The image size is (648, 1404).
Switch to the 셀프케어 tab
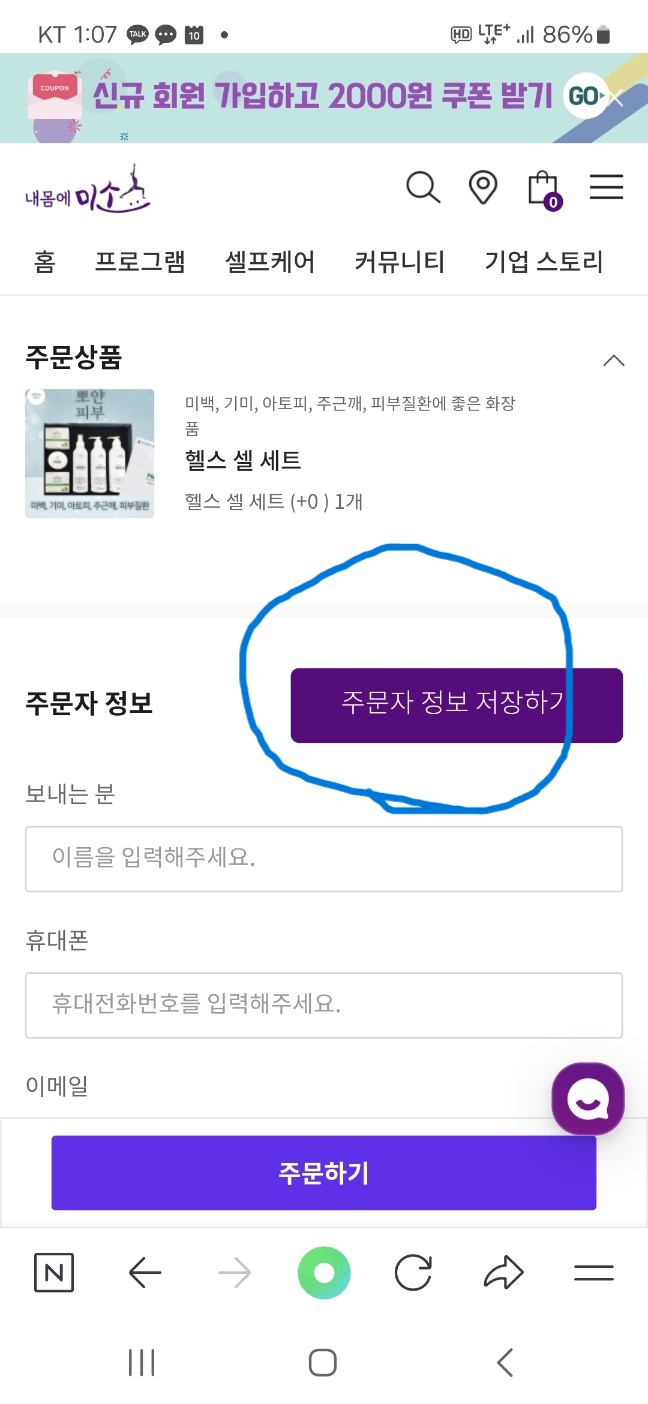point(270,262)
